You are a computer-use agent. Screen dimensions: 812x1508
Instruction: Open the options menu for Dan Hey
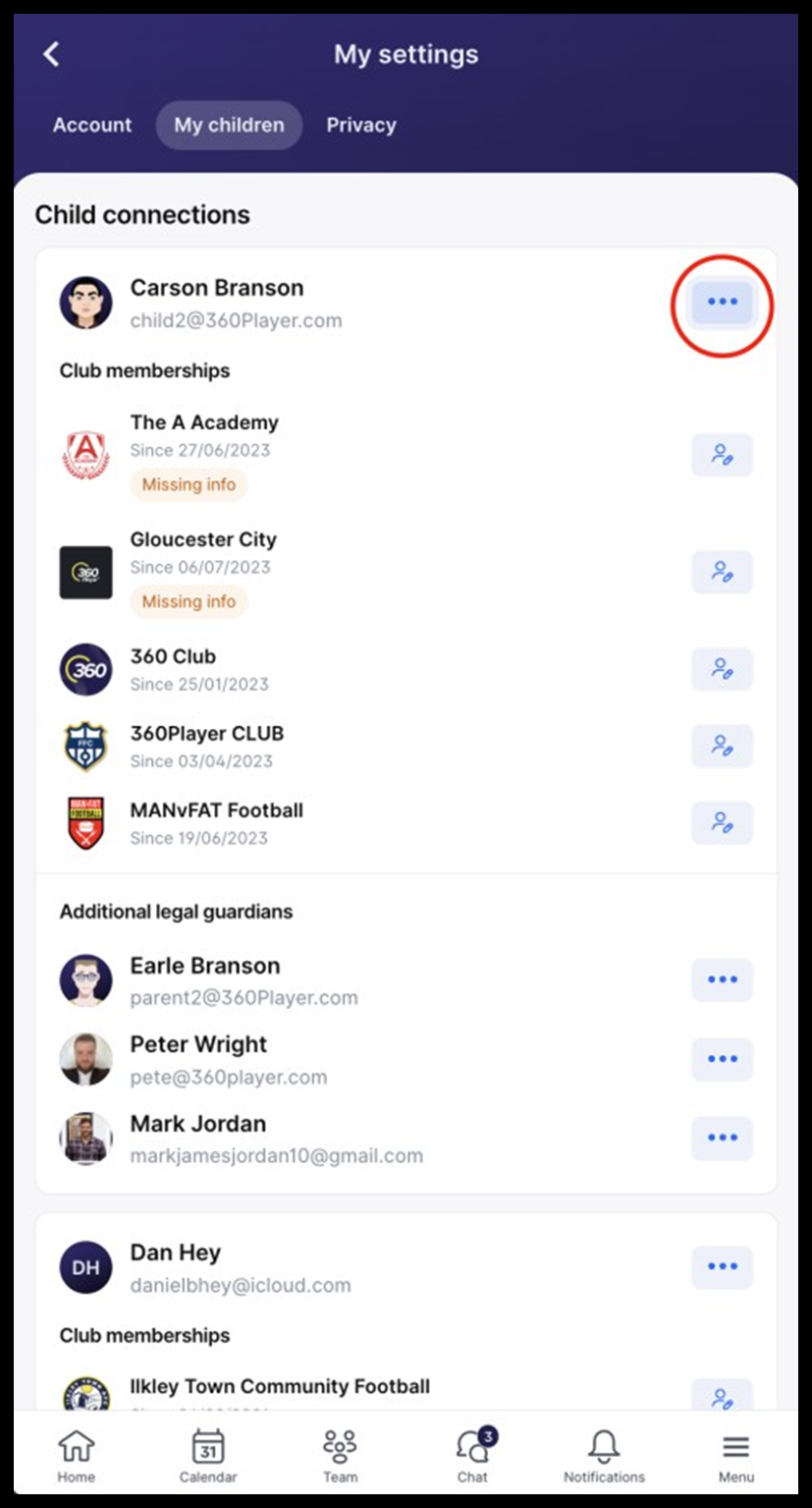point(723,1266)
